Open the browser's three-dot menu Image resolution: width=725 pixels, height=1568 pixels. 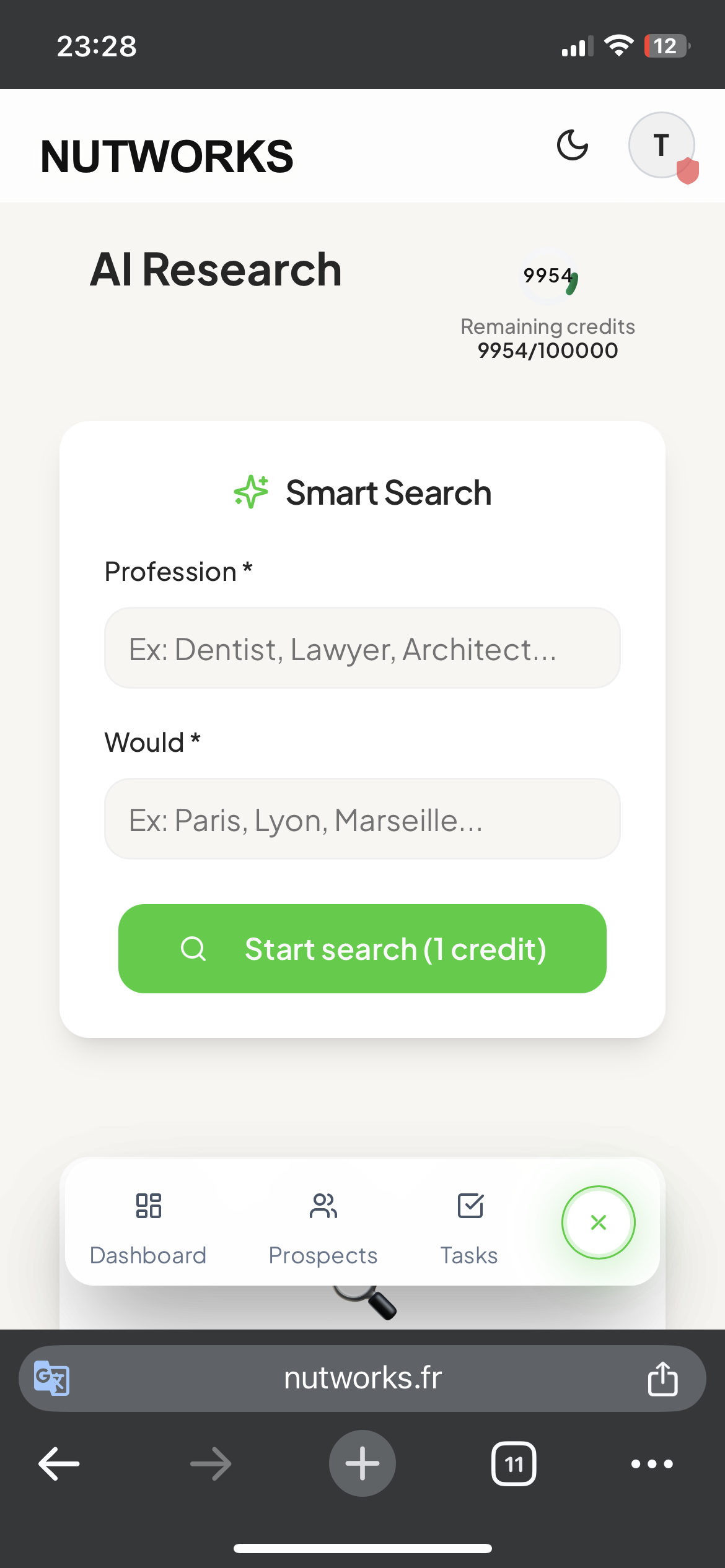(651, 1464)
